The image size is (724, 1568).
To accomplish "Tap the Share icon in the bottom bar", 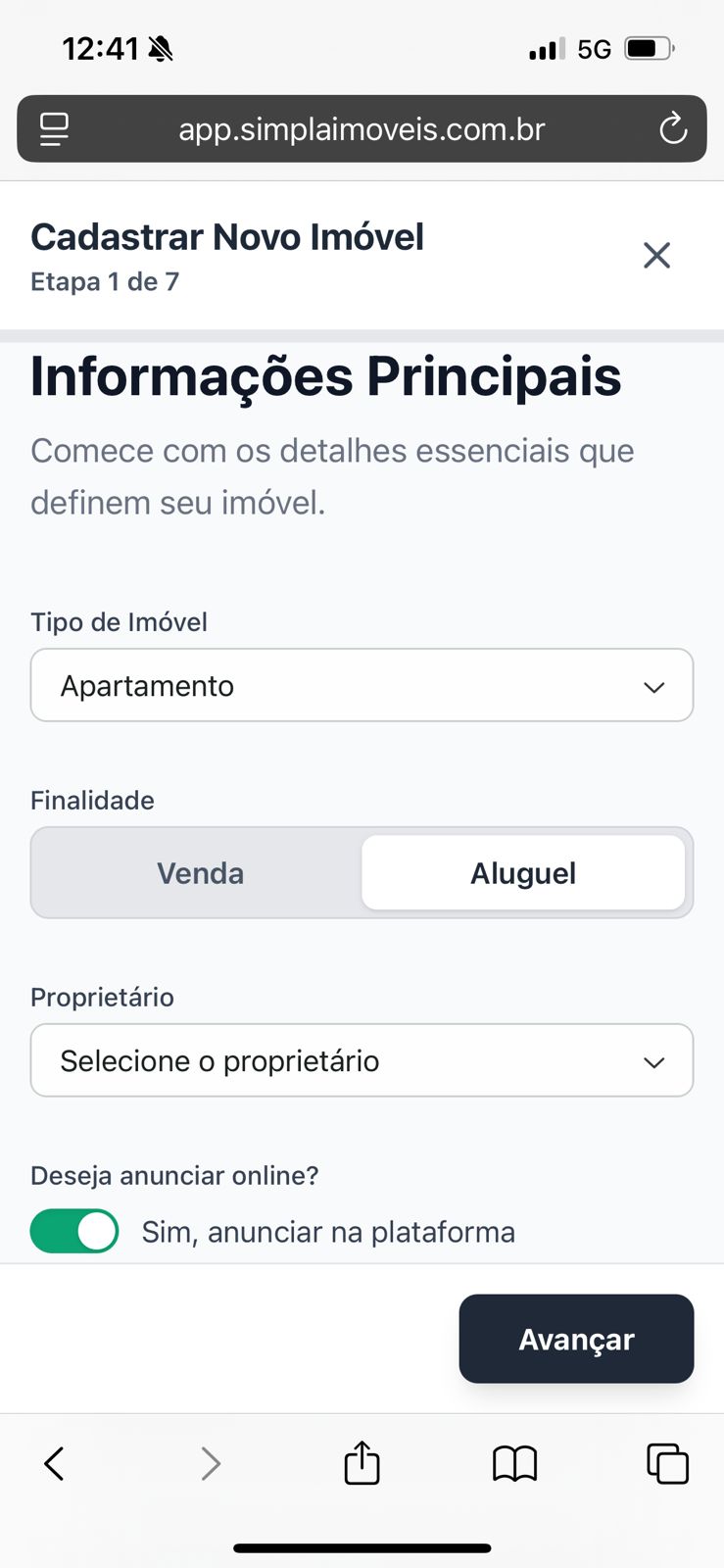I will tap(362, 1463).
